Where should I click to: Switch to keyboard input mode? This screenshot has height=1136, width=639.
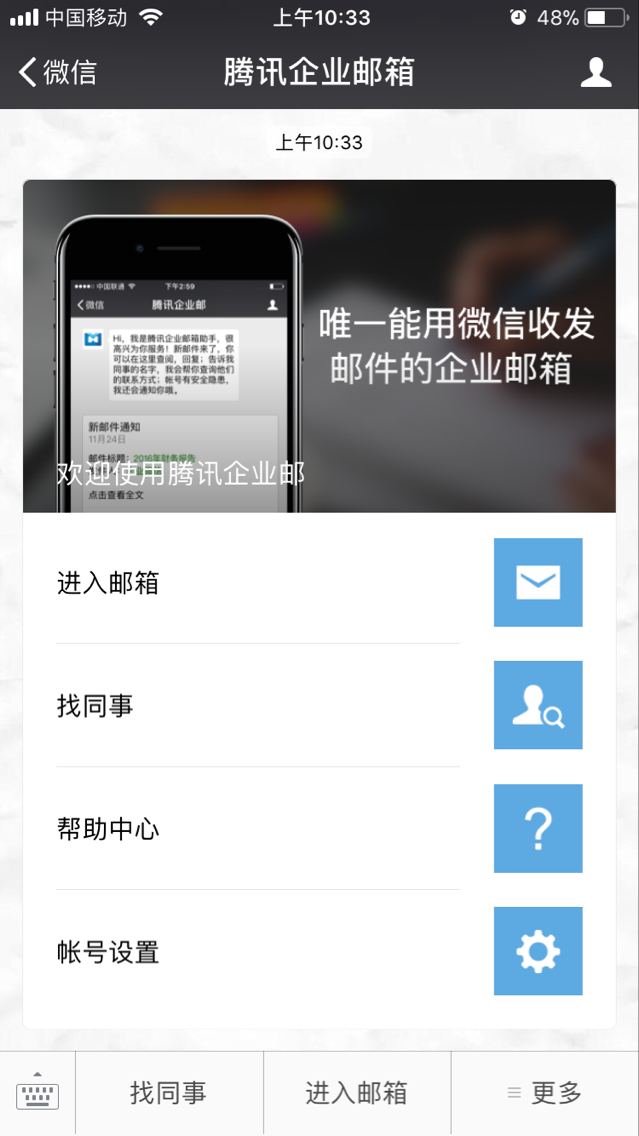[x=37, y=1093]
